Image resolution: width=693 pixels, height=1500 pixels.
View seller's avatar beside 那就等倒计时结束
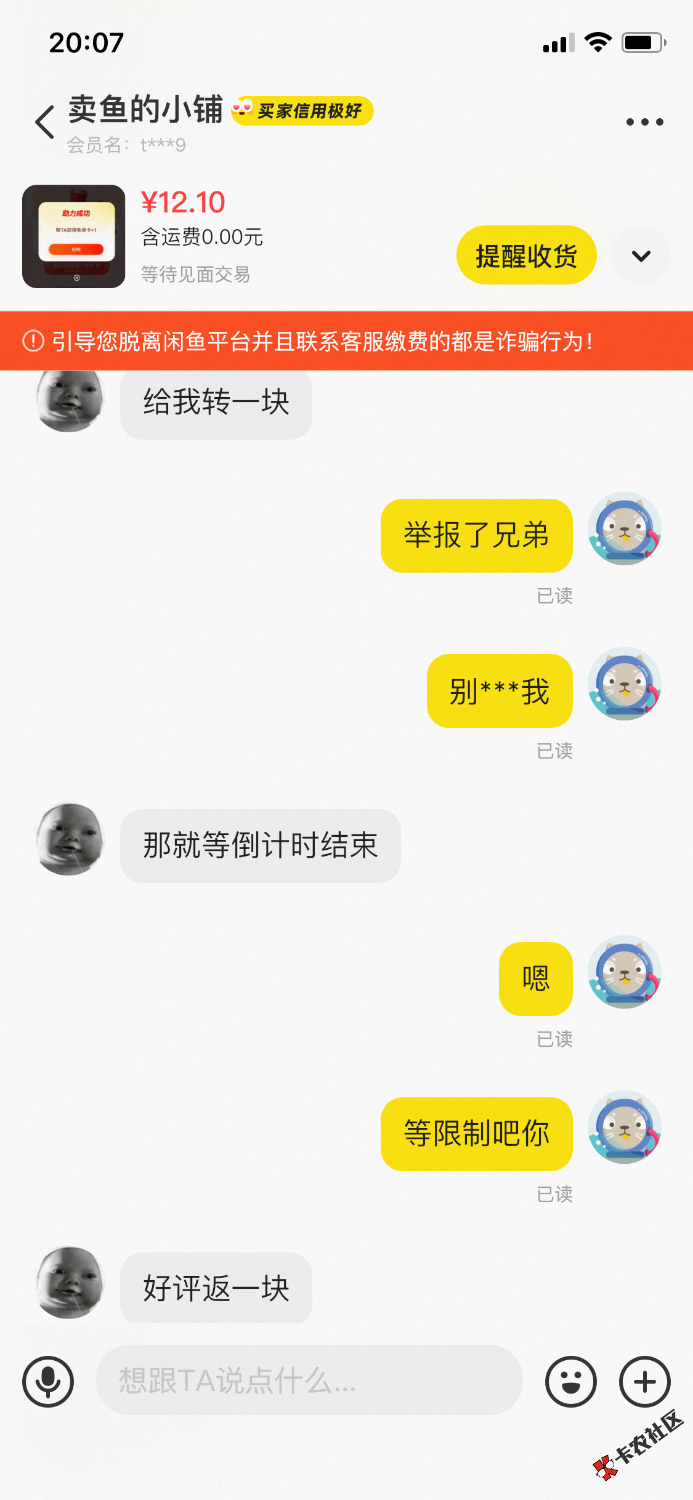[70, 838]
